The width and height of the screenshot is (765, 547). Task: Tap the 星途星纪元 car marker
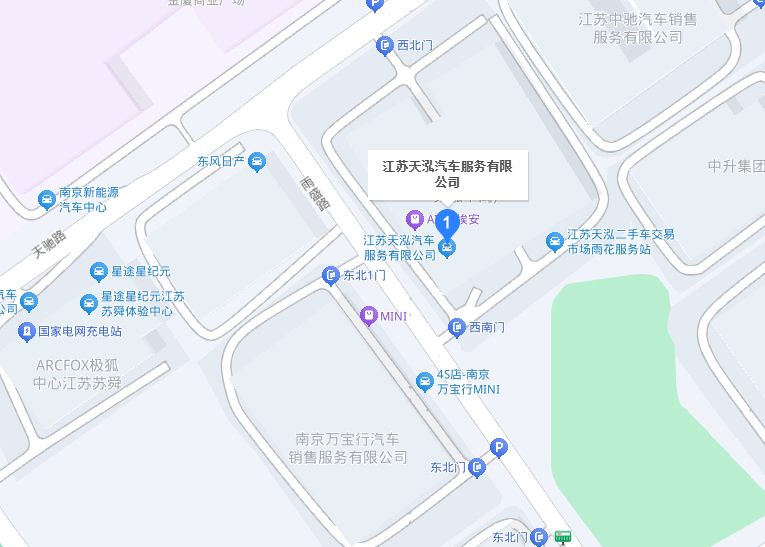click(x=98, y=271)
